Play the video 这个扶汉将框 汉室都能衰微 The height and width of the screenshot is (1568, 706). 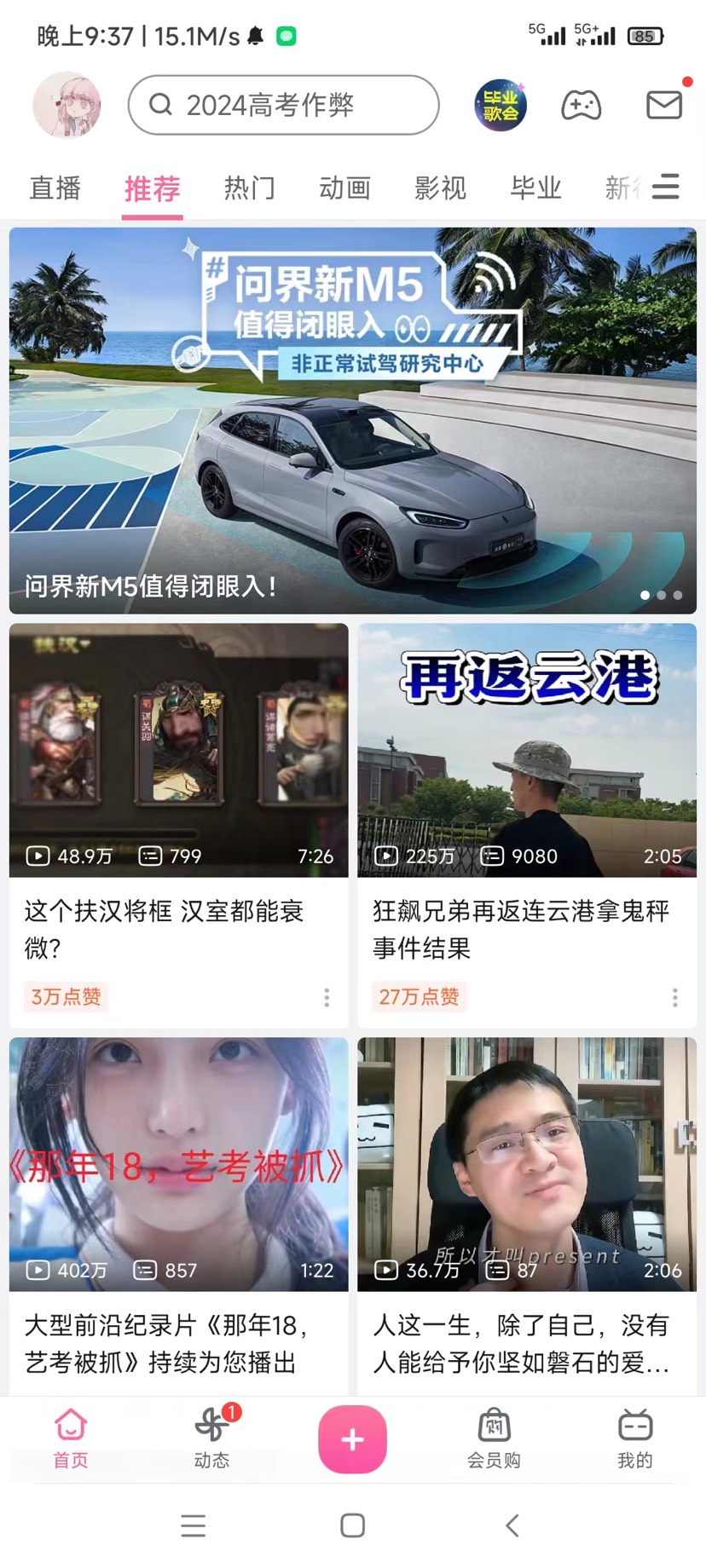(179, 750)
